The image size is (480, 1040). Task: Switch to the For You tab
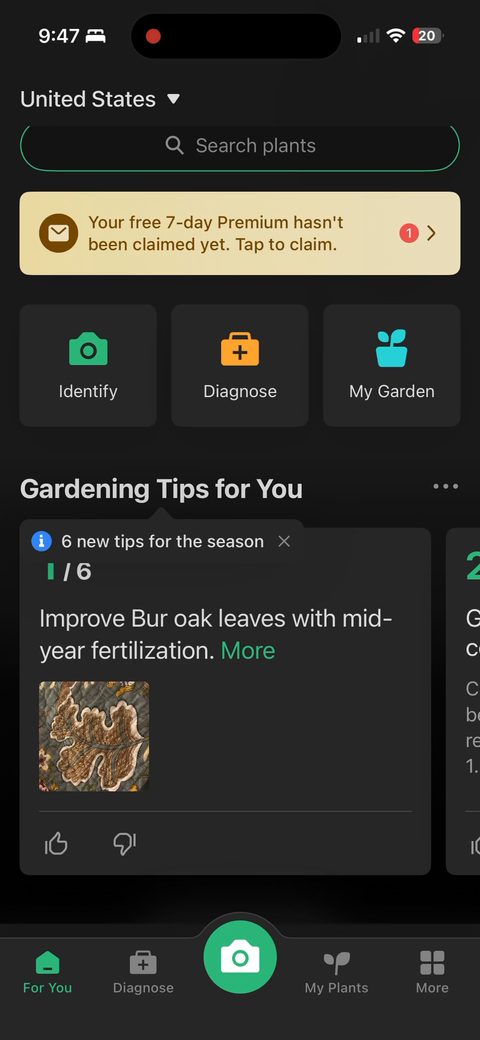click(x=47, y=972)
